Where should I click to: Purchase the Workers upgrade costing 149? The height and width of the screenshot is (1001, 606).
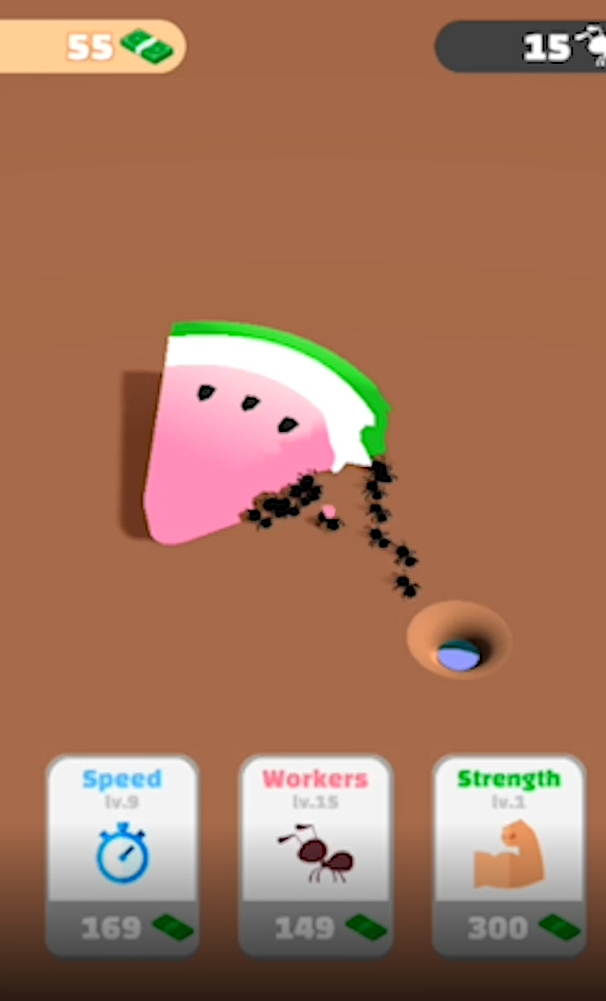(x=315, y=856)
